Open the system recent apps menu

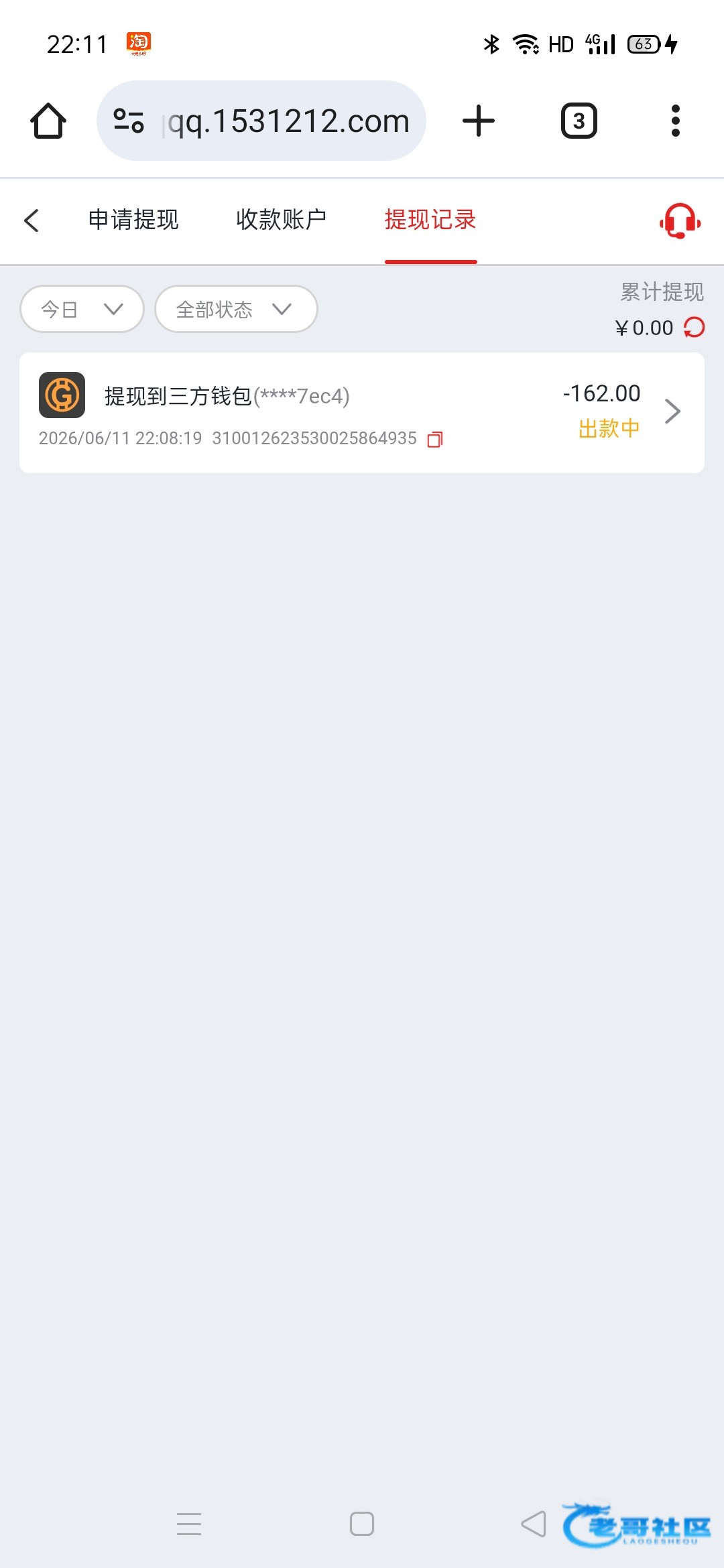click(x=189, y=1524)
